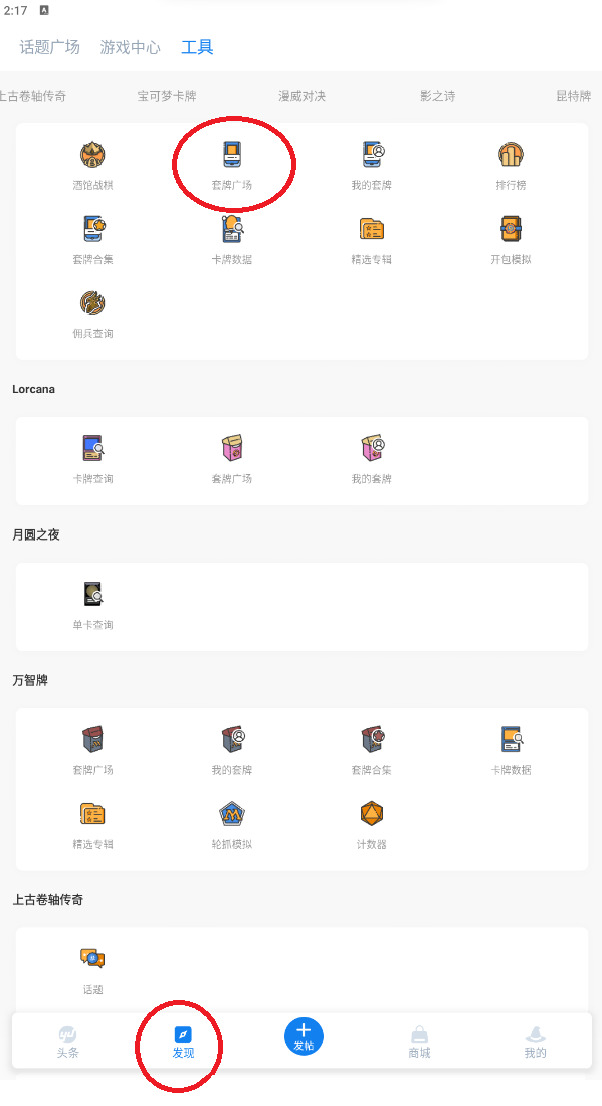
Task: Open the 商城 shop tab
Action: (x=419, y=1042)
